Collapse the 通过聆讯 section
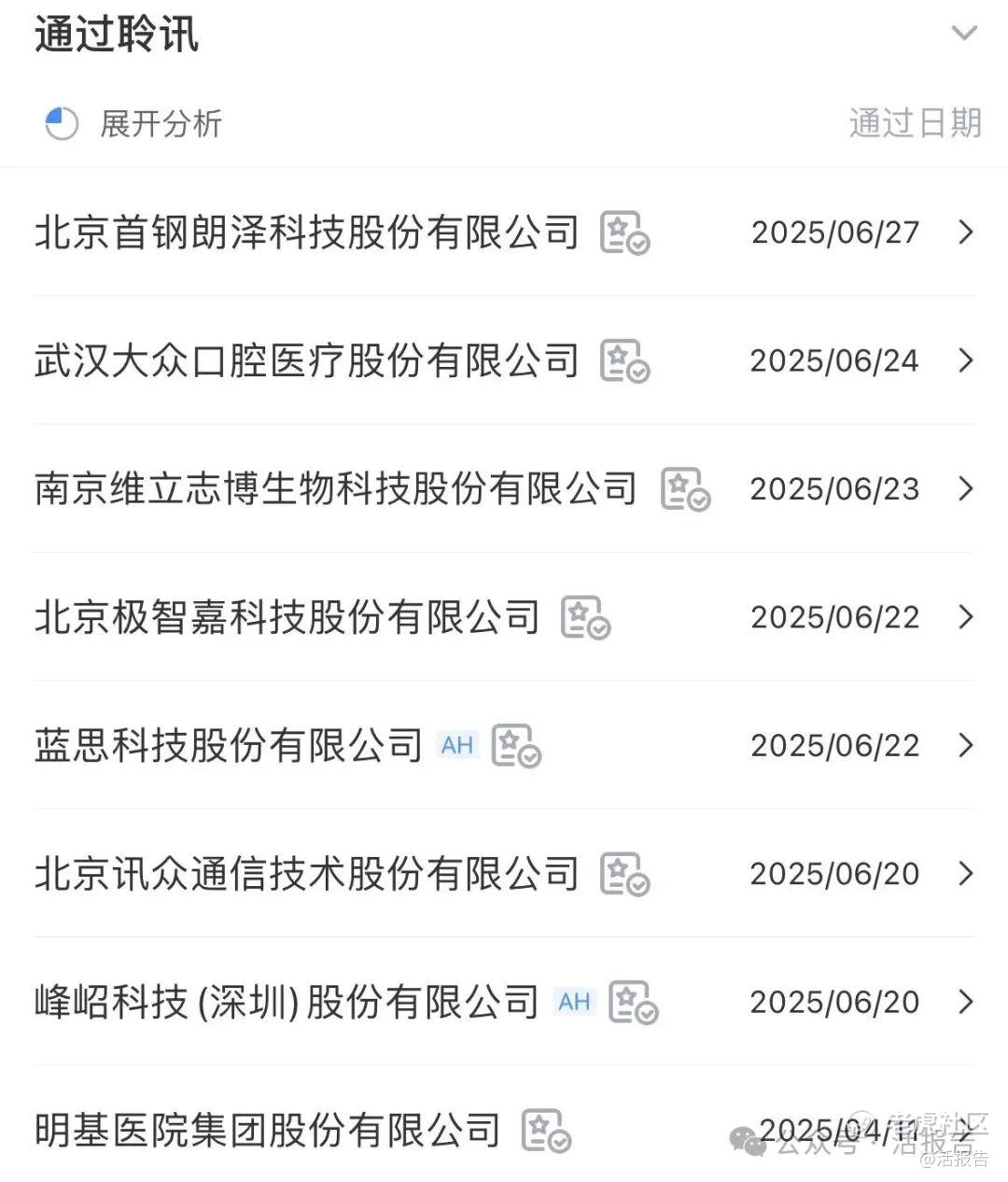This screenshot has height=1182, width=1008. pos(963,35)
